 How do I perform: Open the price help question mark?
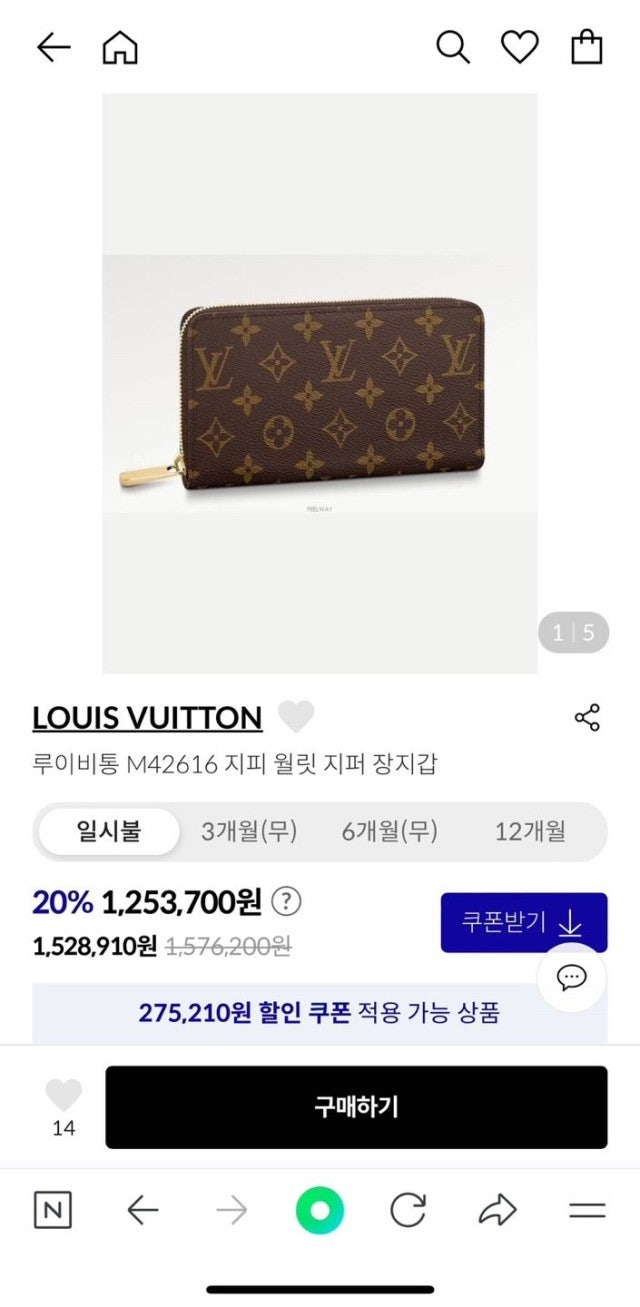coord(286,902)
